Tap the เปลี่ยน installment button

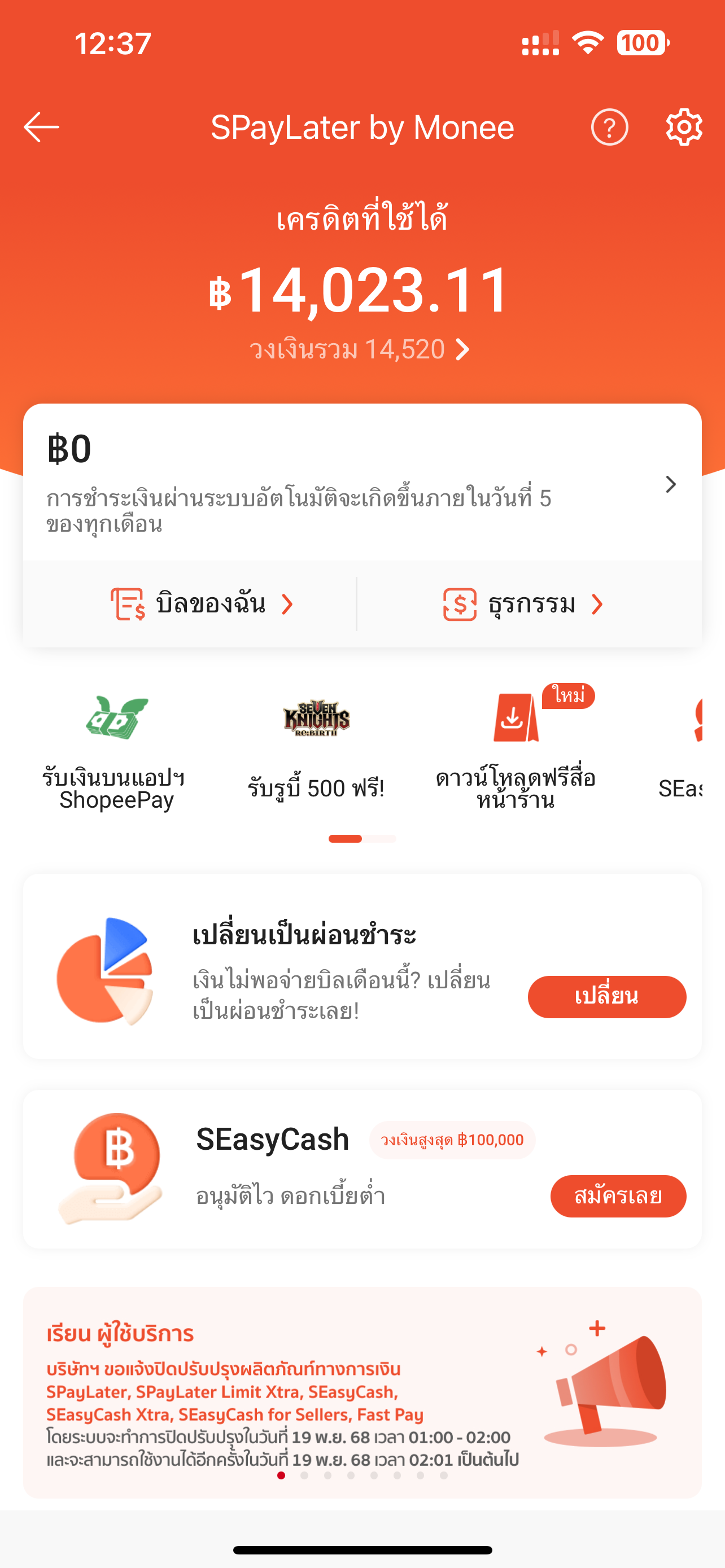click(606, 996)
